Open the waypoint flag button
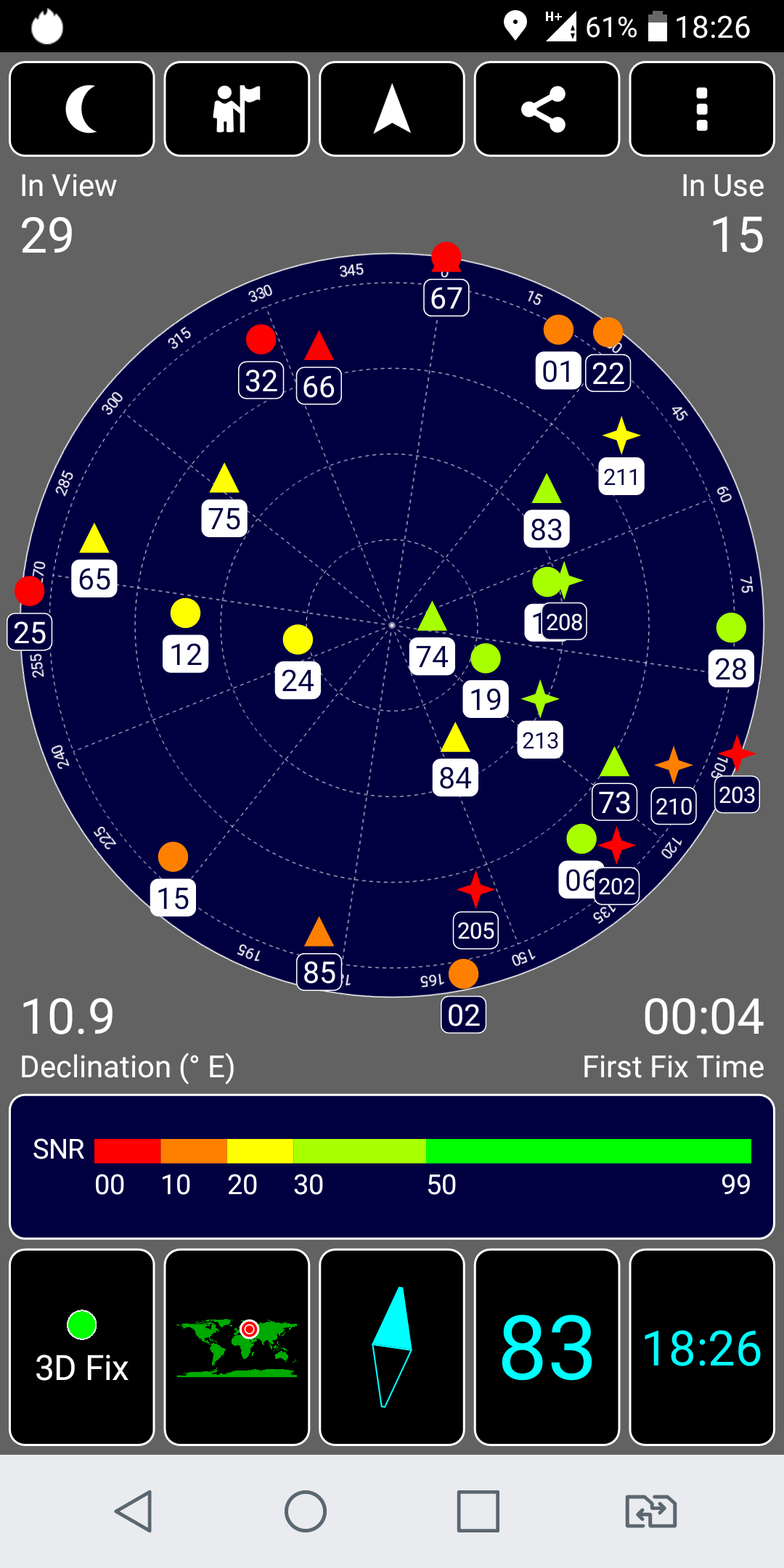Screen dimensions: 784x1568 pos(237,109)
